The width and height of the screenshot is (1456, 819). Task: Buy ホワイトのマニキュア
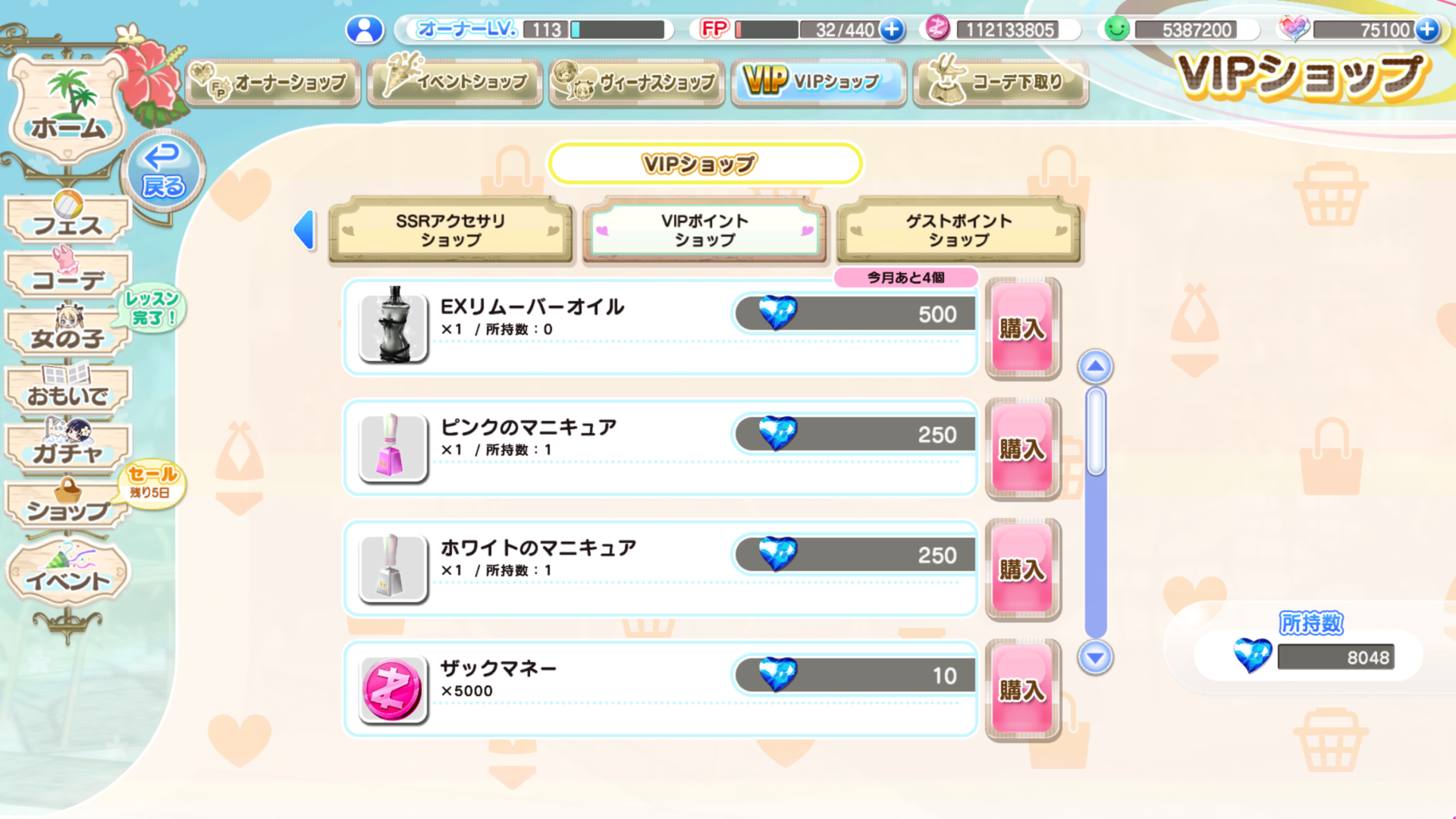(1022, 570)
